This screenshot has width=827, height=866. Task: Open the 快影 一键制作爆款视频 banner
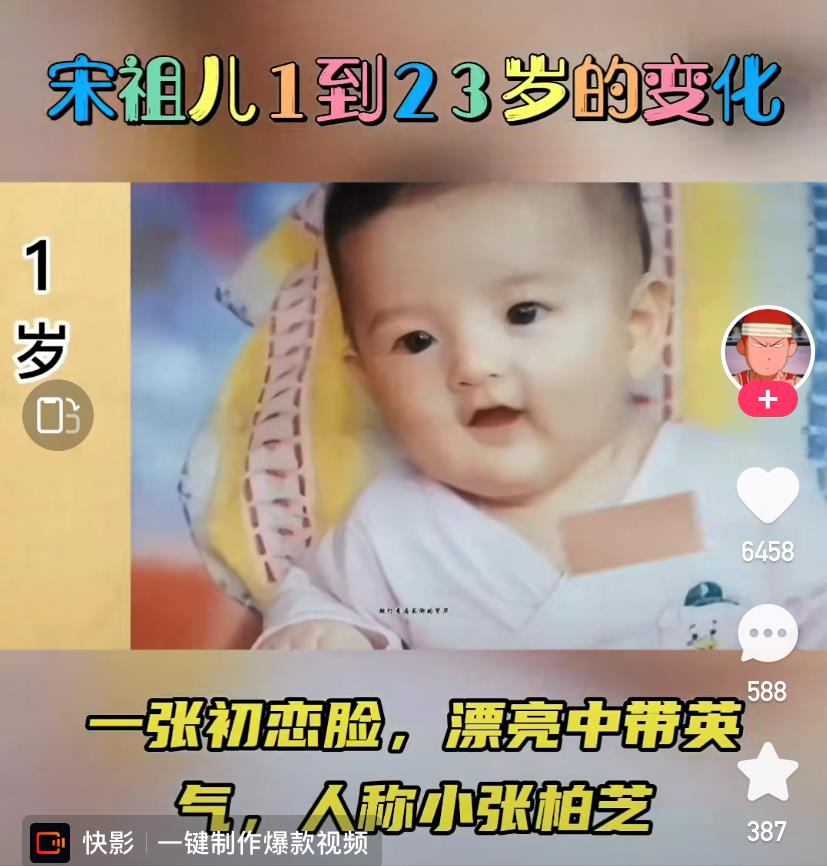pyautogui.click(x=200, y=842)
